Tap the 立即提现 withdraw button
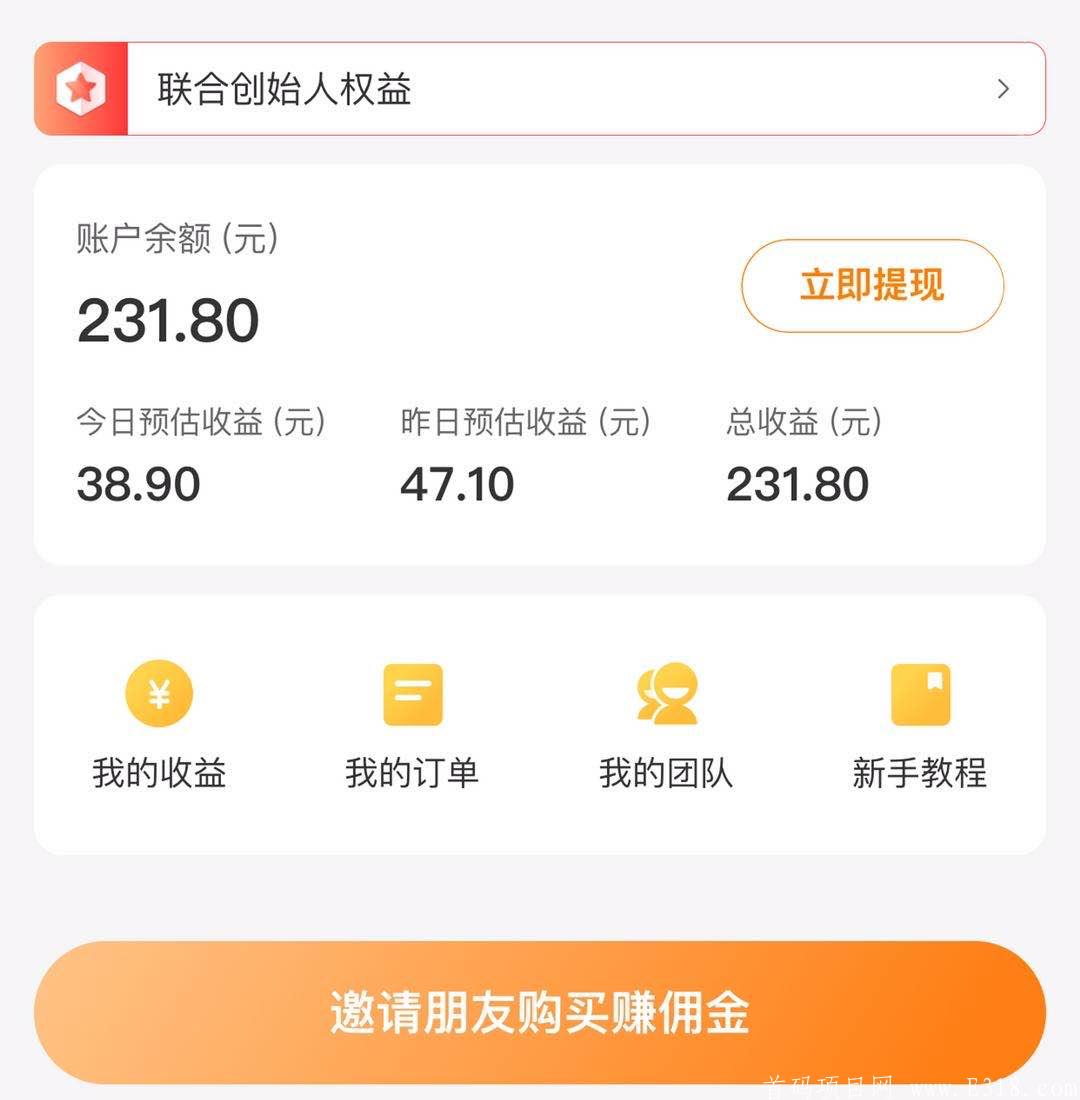The height and width of the screenshot is (1100, 1080). point(872,286)
